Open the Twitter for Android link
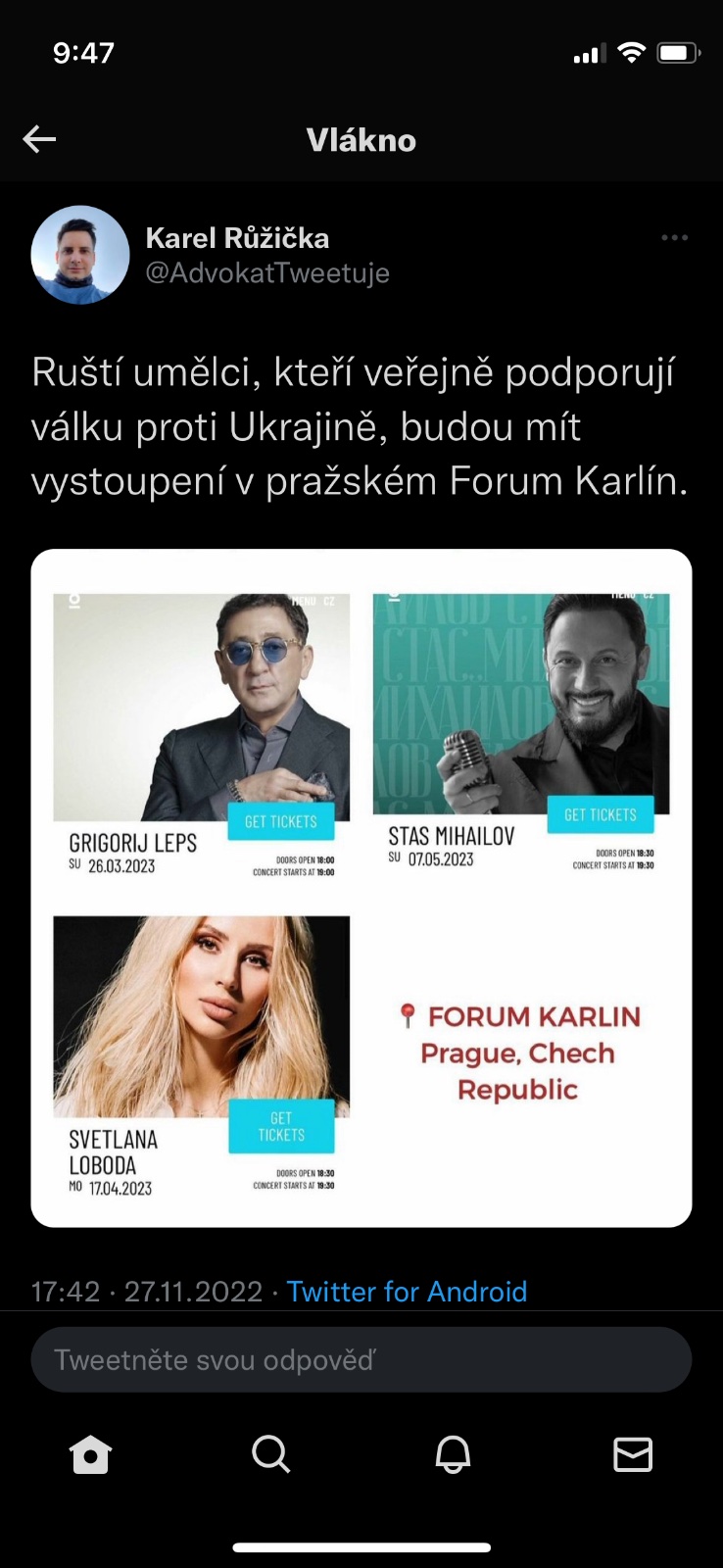 click(x=407, y=1292)
